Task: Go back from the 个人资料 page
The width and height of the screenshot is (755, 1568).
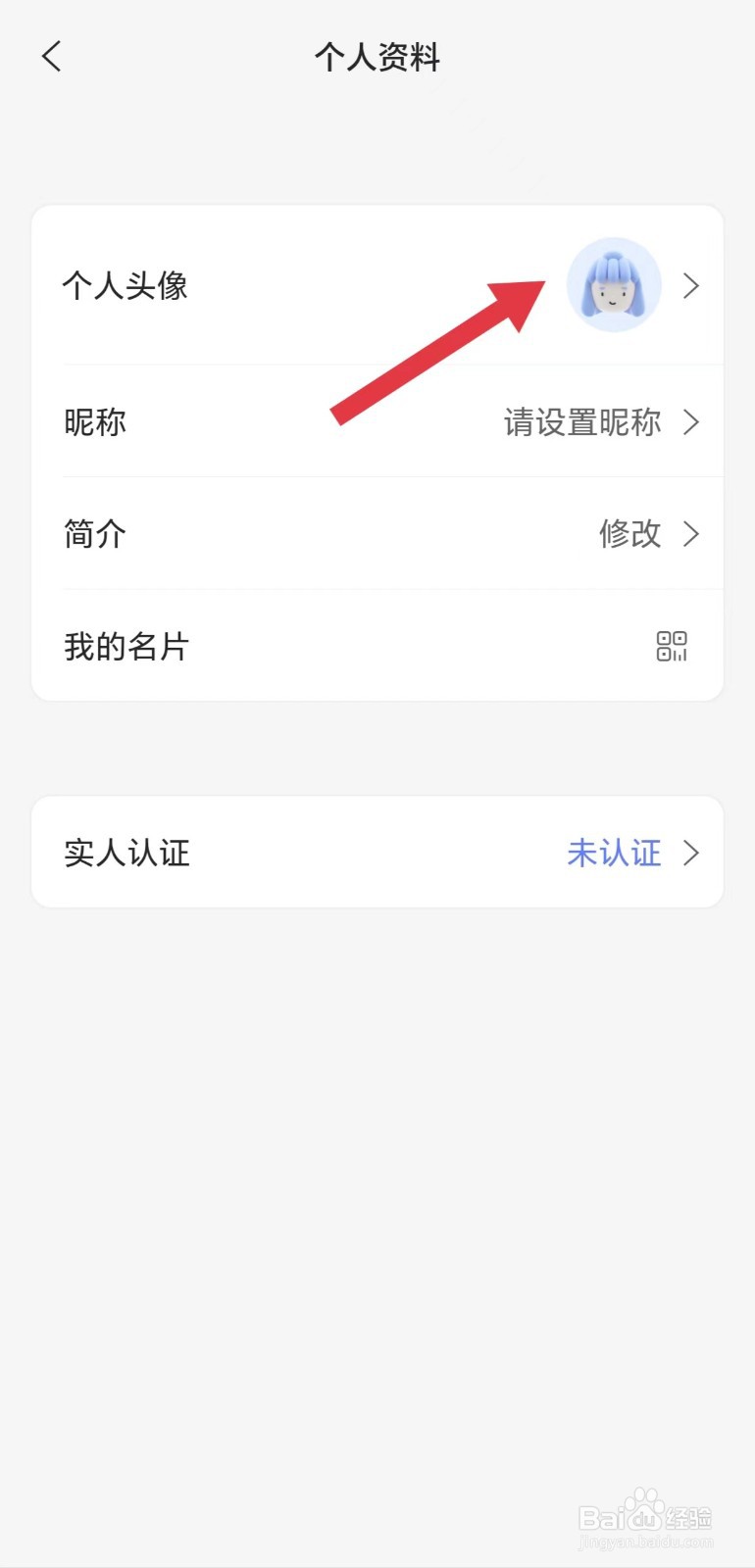Action: [52, 57]
